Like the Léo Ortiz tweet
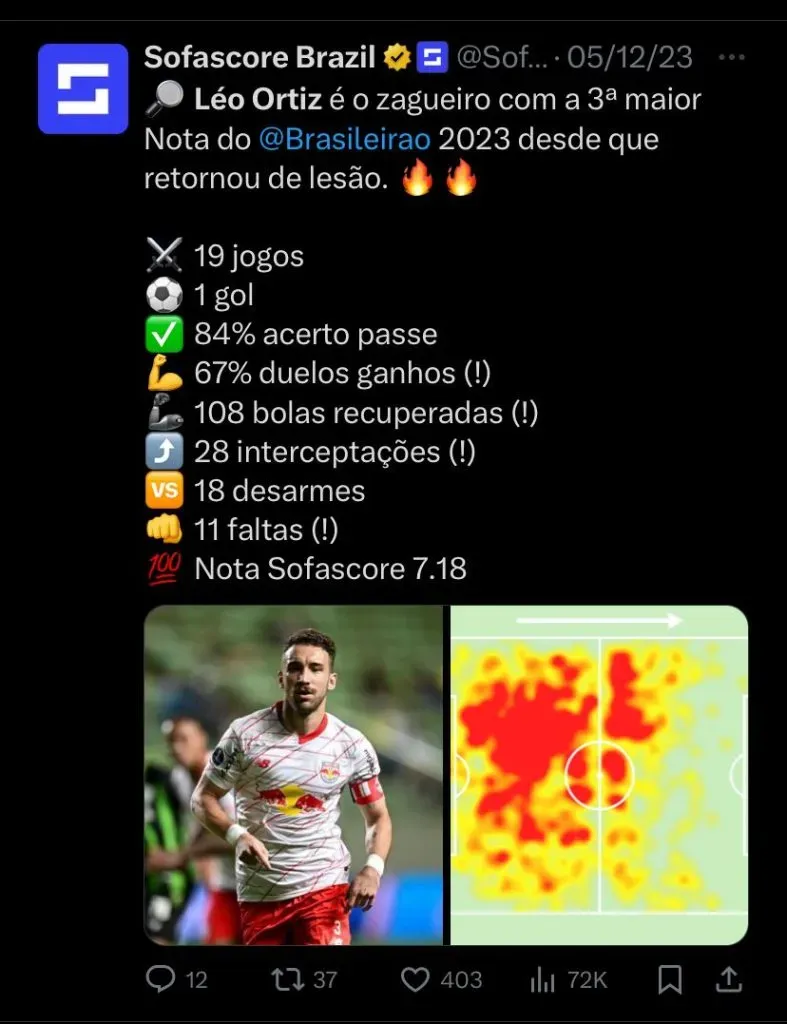The width and height of the screenshot is (787, 1024). [x=414, y=979]
